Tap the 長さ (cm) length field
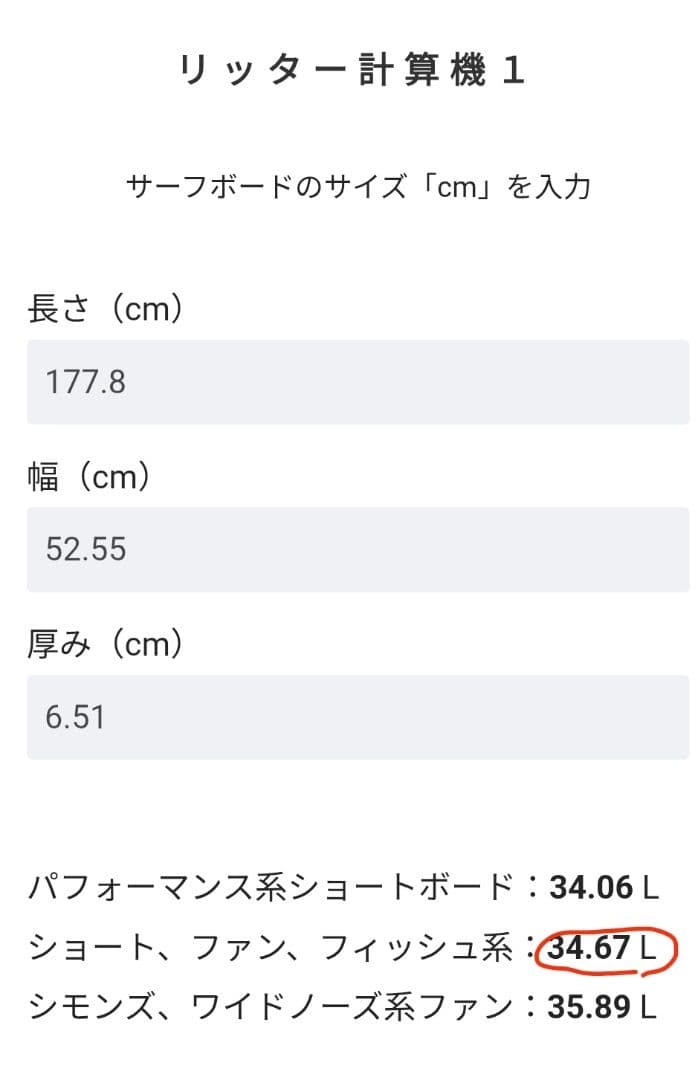The width and height of the screenshot is (699, 1080). click(x=357, y=382)
